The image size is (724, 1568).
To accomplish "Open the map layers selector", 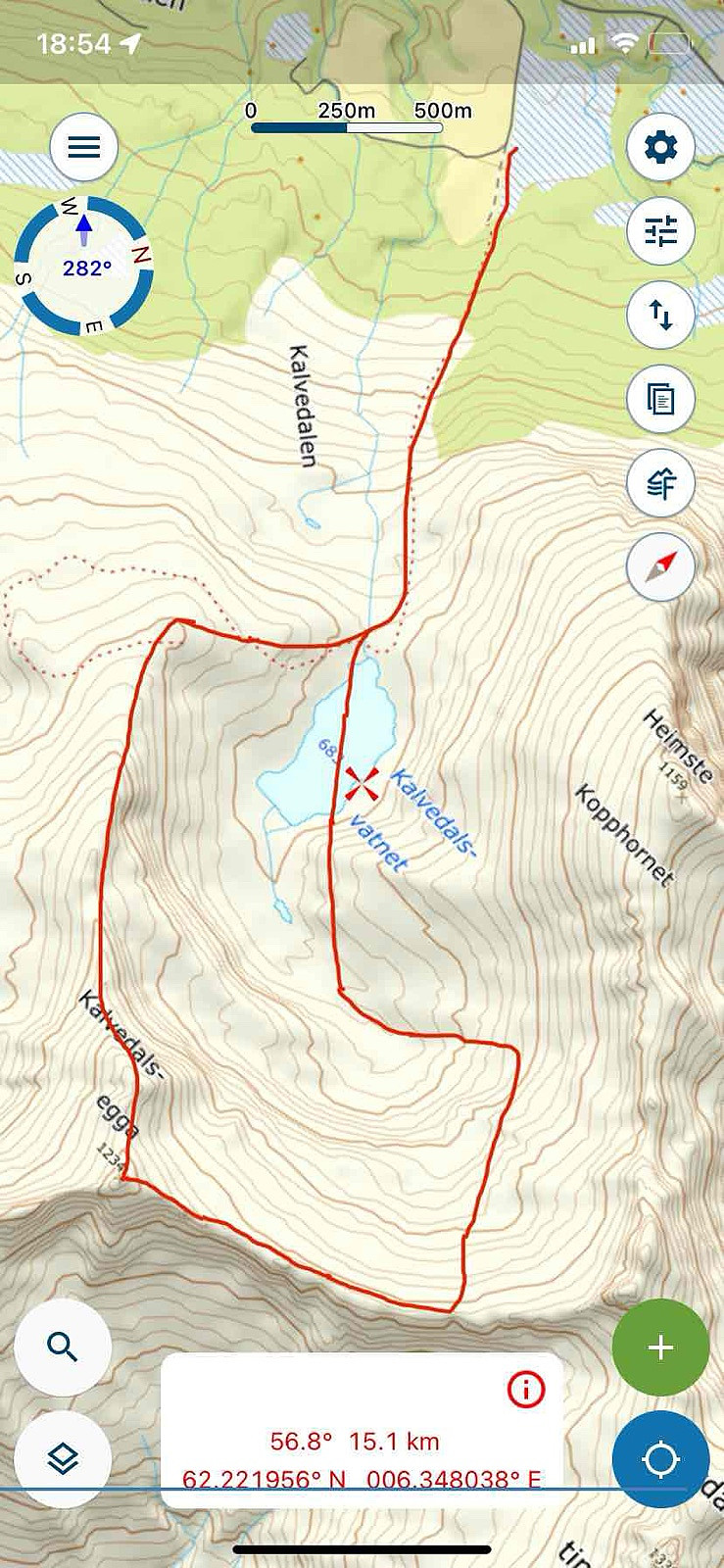I will tap(63, 1459).
